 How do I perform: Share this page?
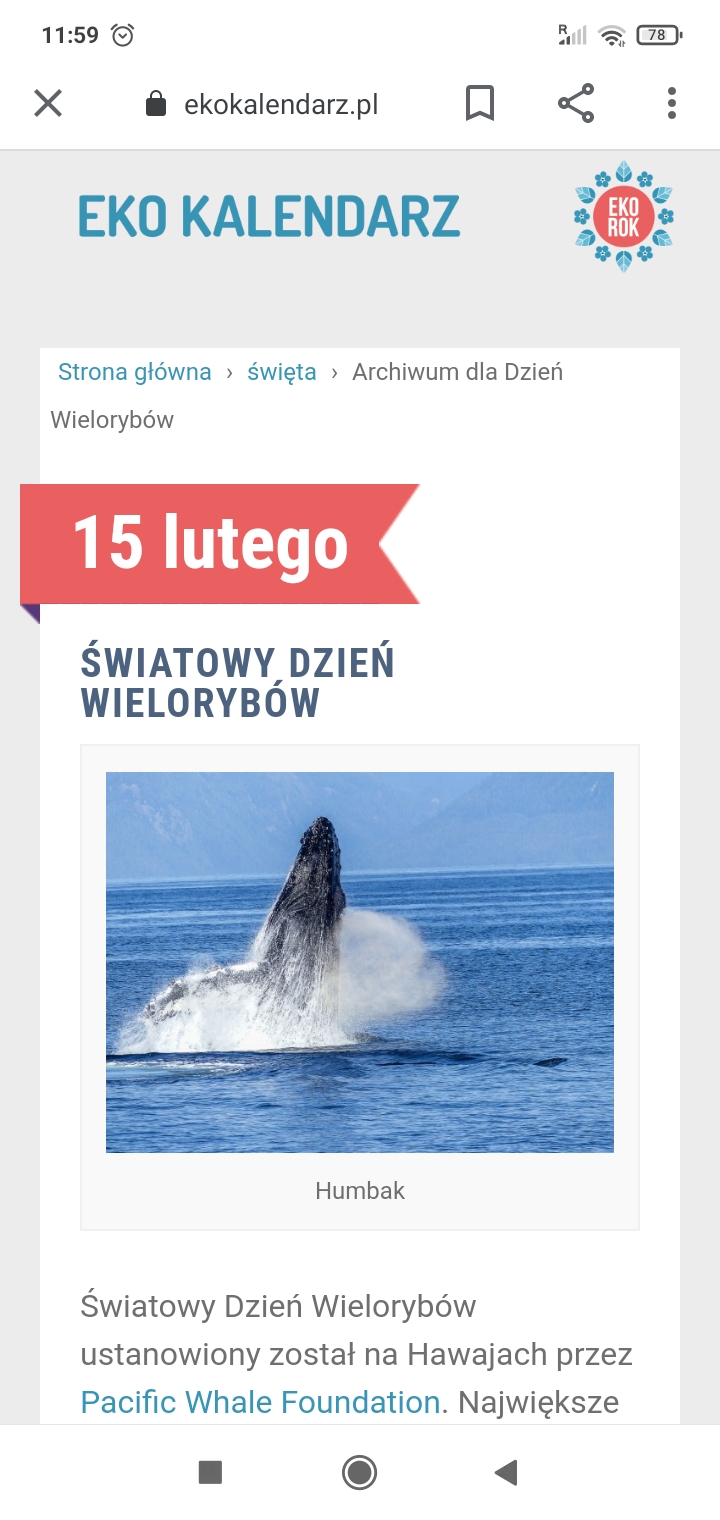576,103
